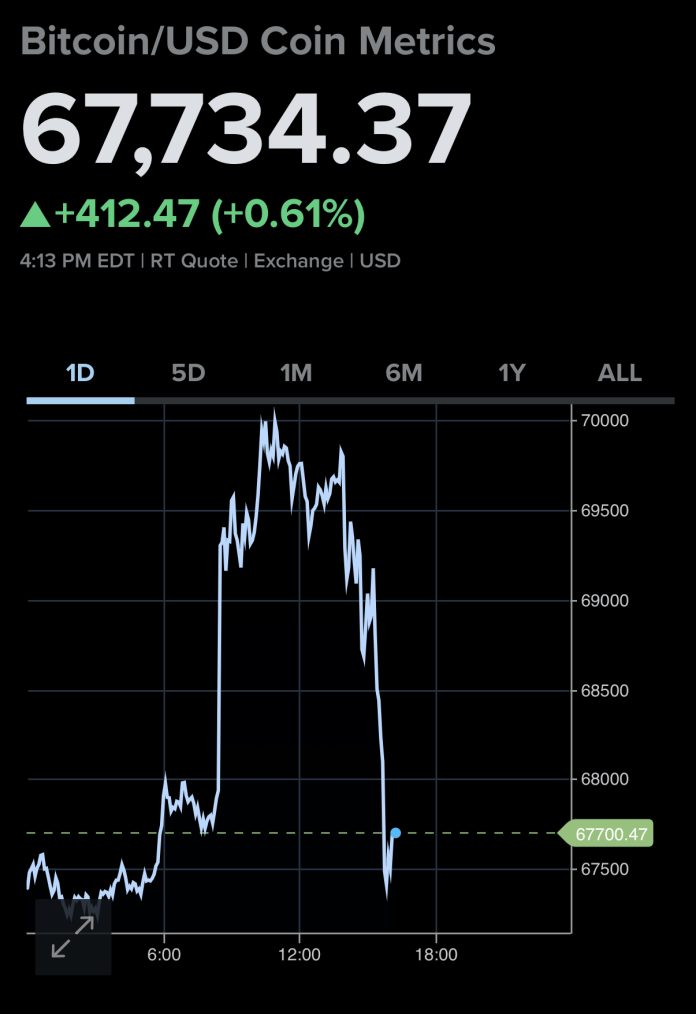Expand the chart to fullscreen
This screenshot has width=696, height=1014.
tap(73, 937)
